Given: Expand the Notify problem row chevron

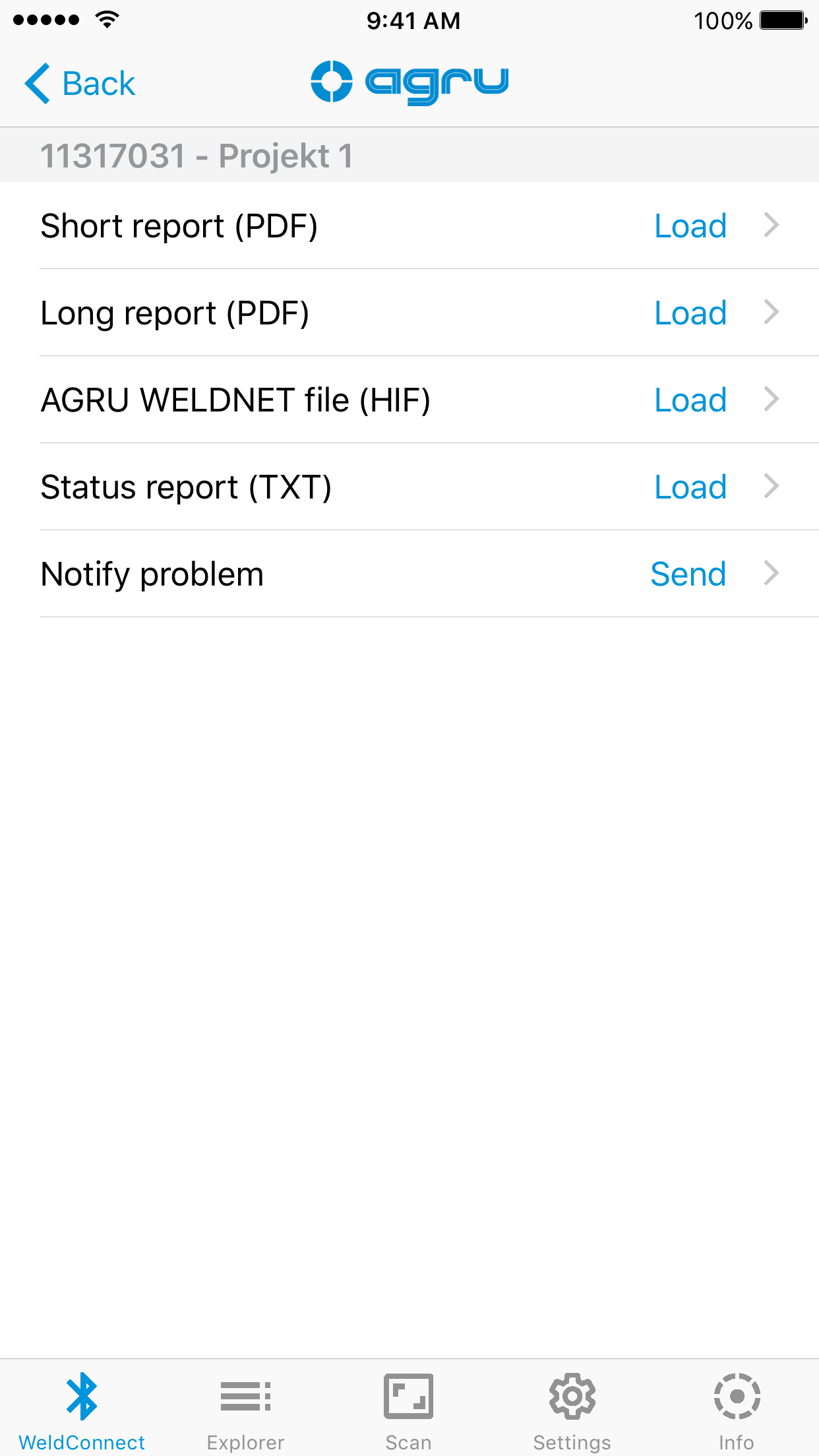Looking at the screenshot, I should coord(770,574).
